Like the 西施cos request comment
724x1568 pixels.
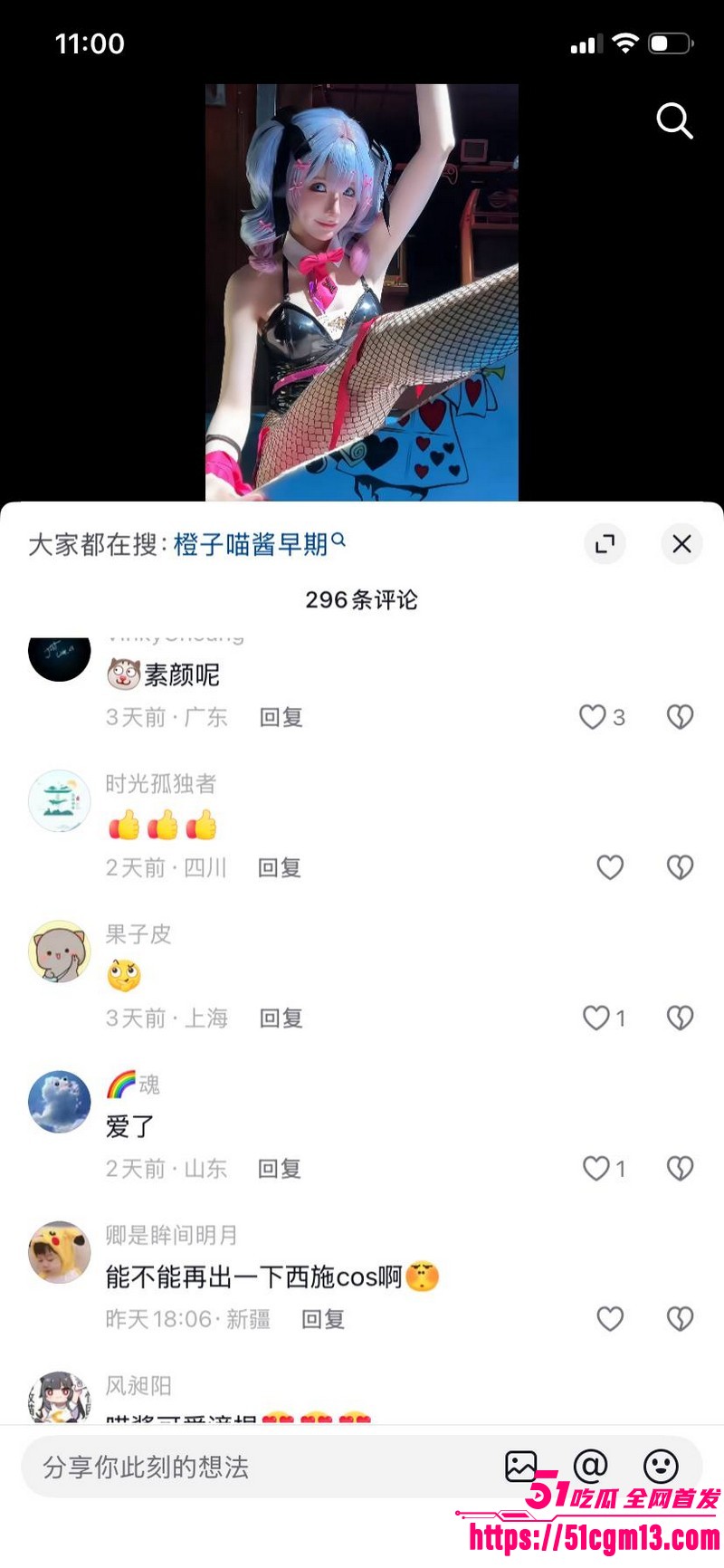coord(611,1320)
